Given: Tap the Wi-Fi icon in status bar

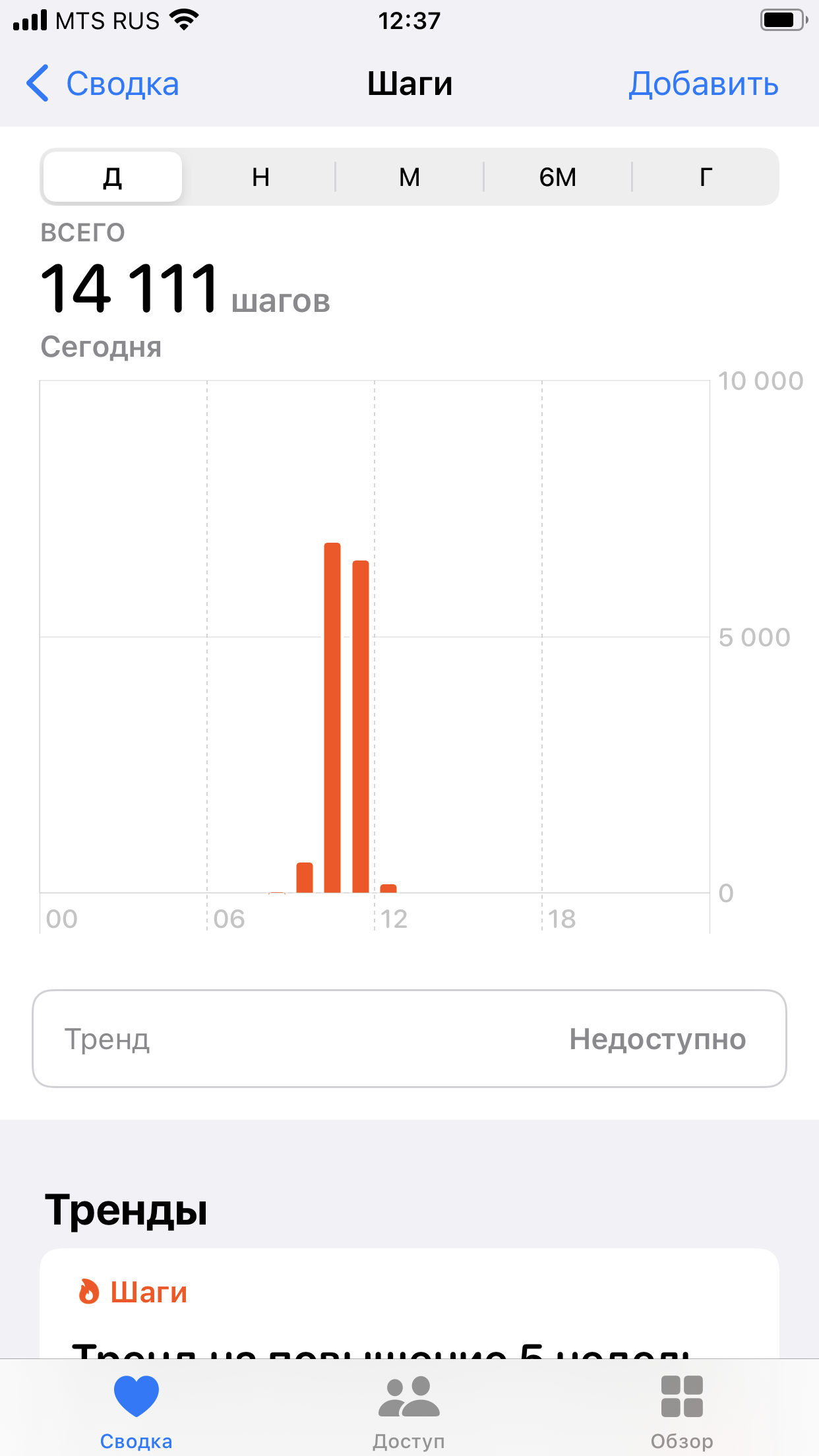Looking at the screenshot, I should pyautogui.click(x=183, y=19).
